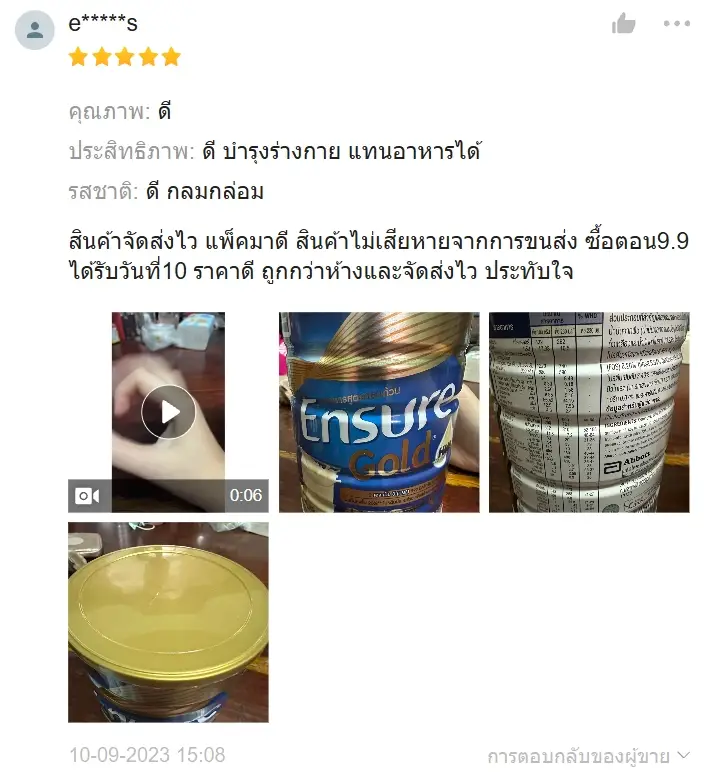Open reviewer e*****s profile avatar

tap(35, 30)
